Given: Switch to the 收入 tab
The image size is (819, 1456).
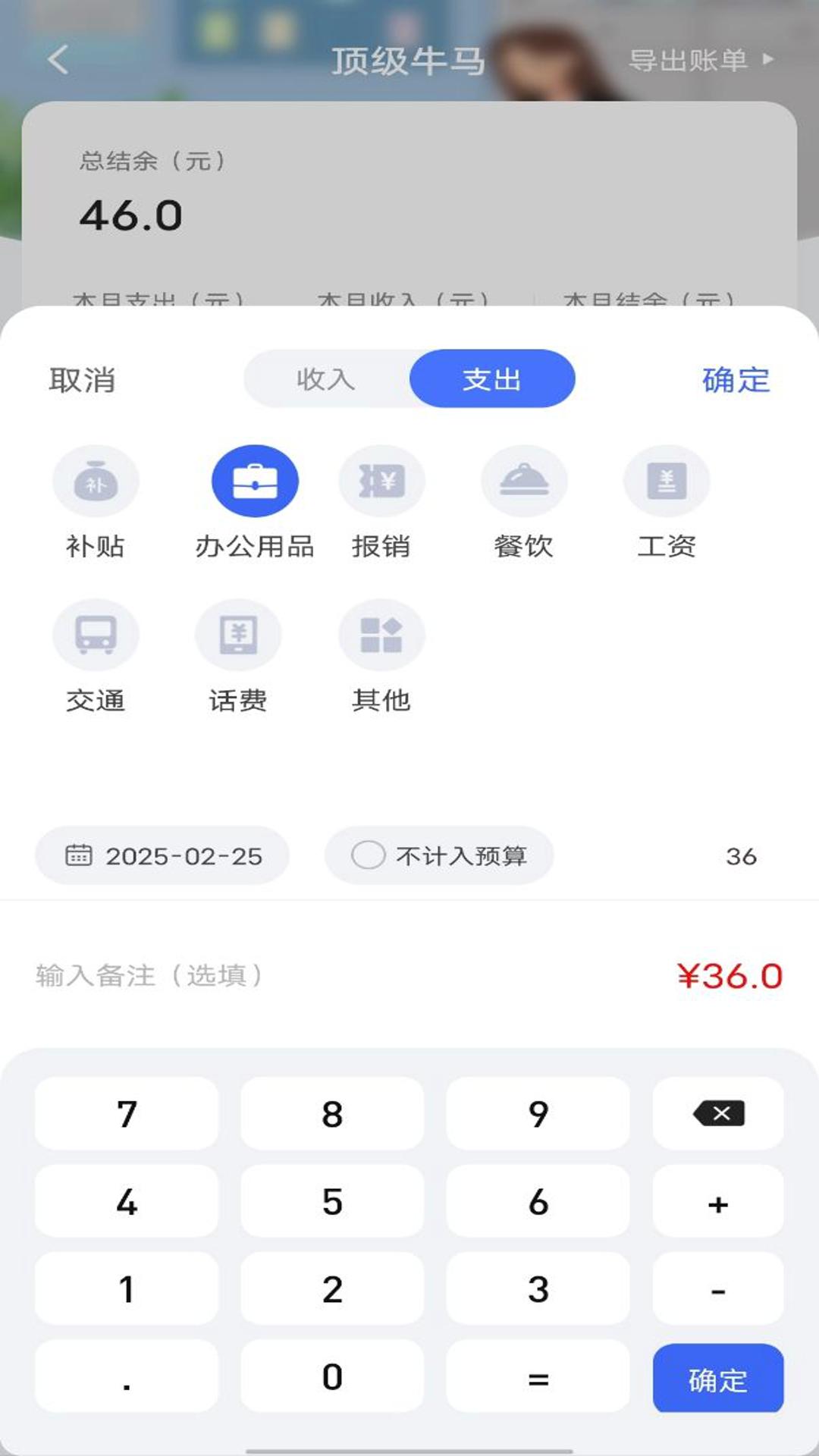Looking at the screenshot, I should tap(326, 379).
